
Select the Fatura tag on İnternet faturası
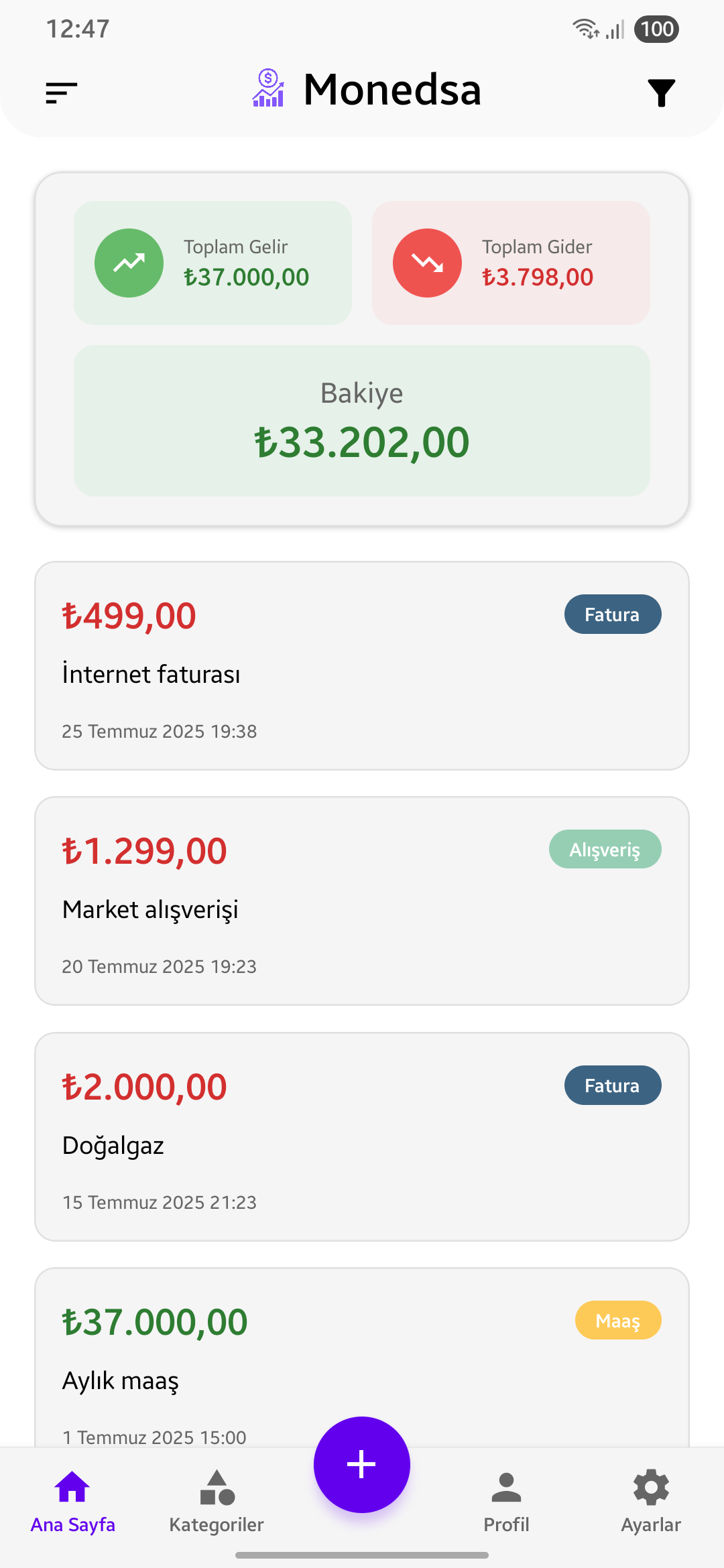tap(612, 614)
